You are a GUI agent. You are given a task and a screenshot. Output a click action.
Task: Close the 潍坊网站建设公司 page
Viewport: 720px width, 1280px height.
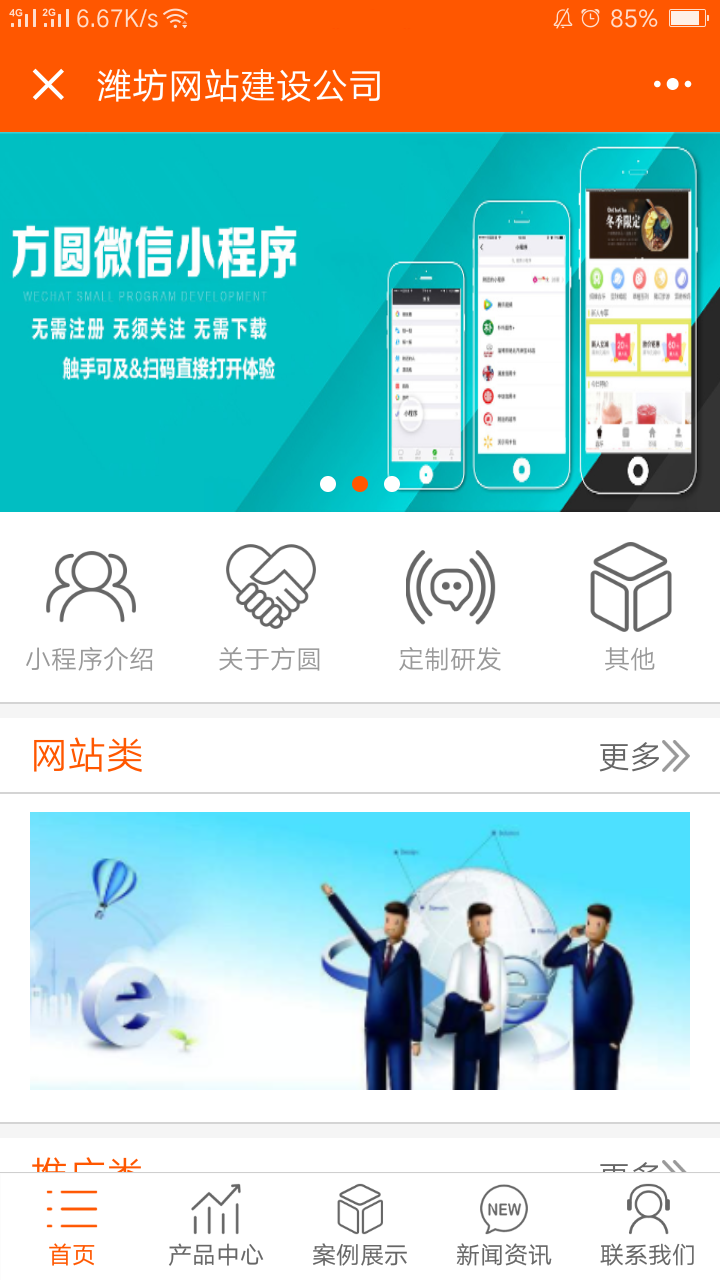tap(48, 85)
